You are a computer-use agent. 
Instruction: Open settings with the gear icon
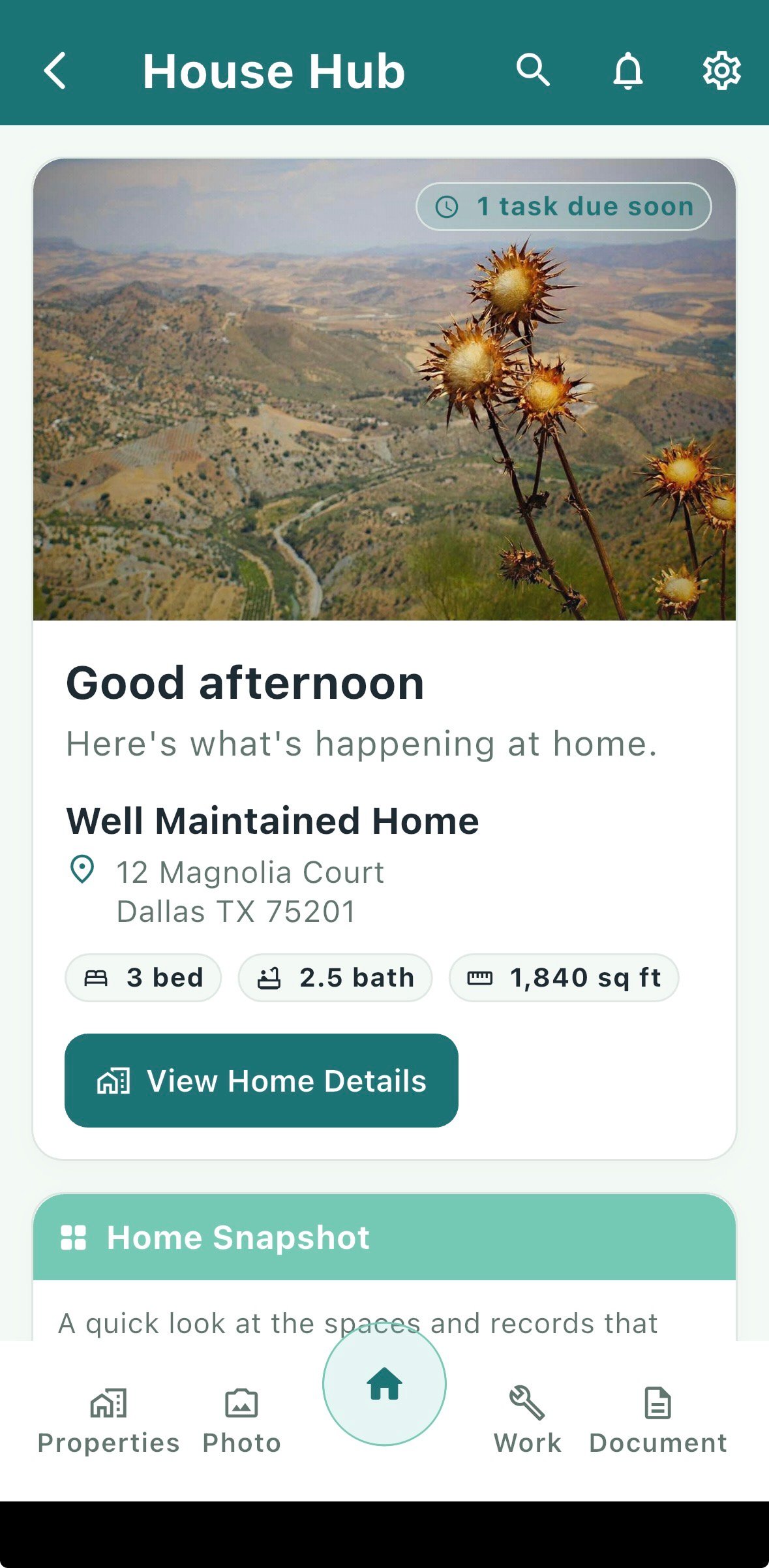click(721, 70)
